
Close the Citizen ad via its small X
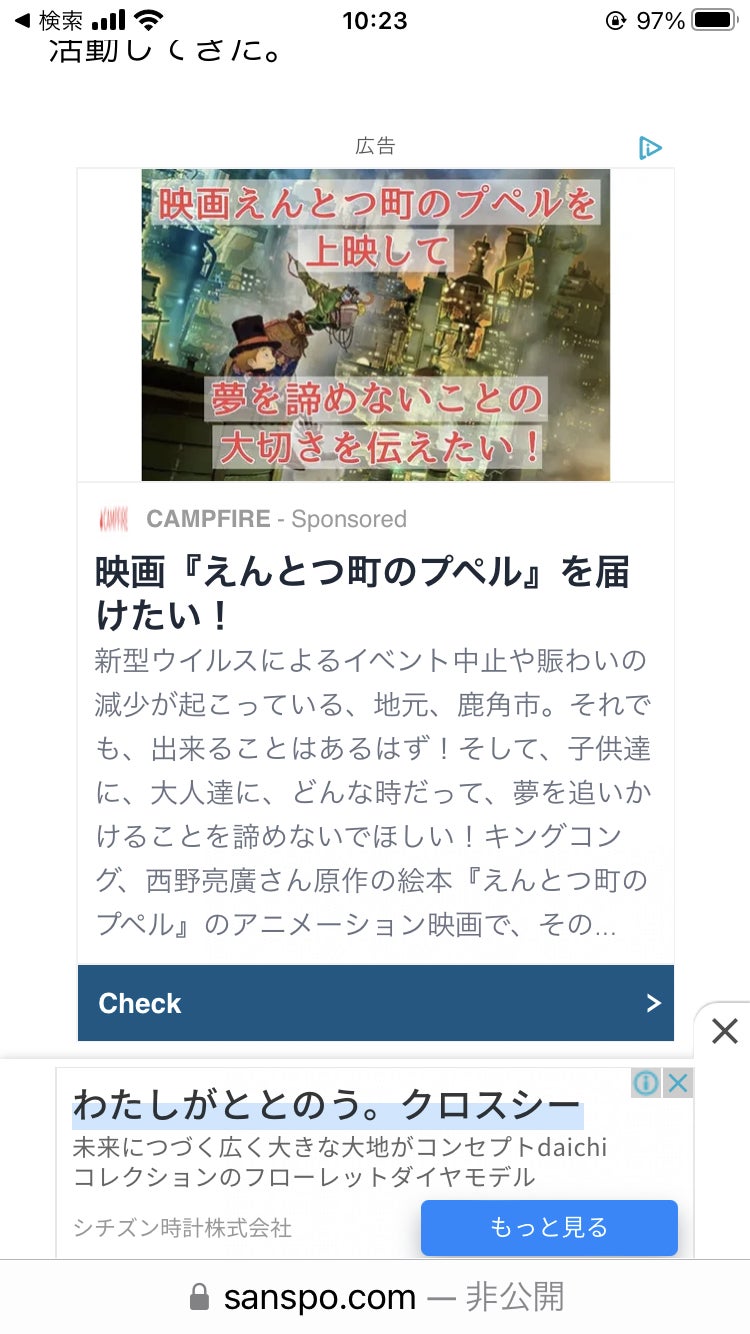coord(678,1083)
